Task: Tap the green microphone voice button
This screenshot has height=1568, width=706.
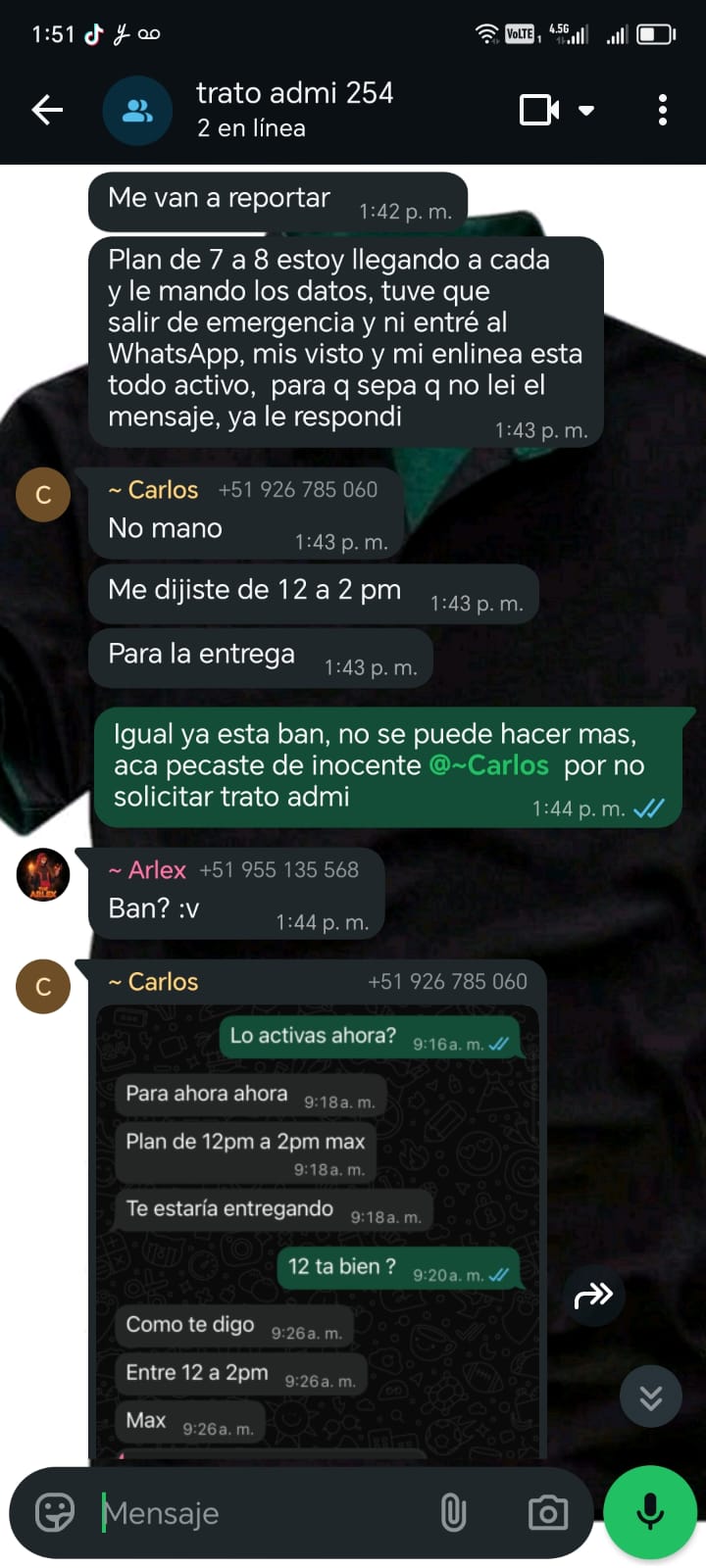Action: (x=650, y=1513)
